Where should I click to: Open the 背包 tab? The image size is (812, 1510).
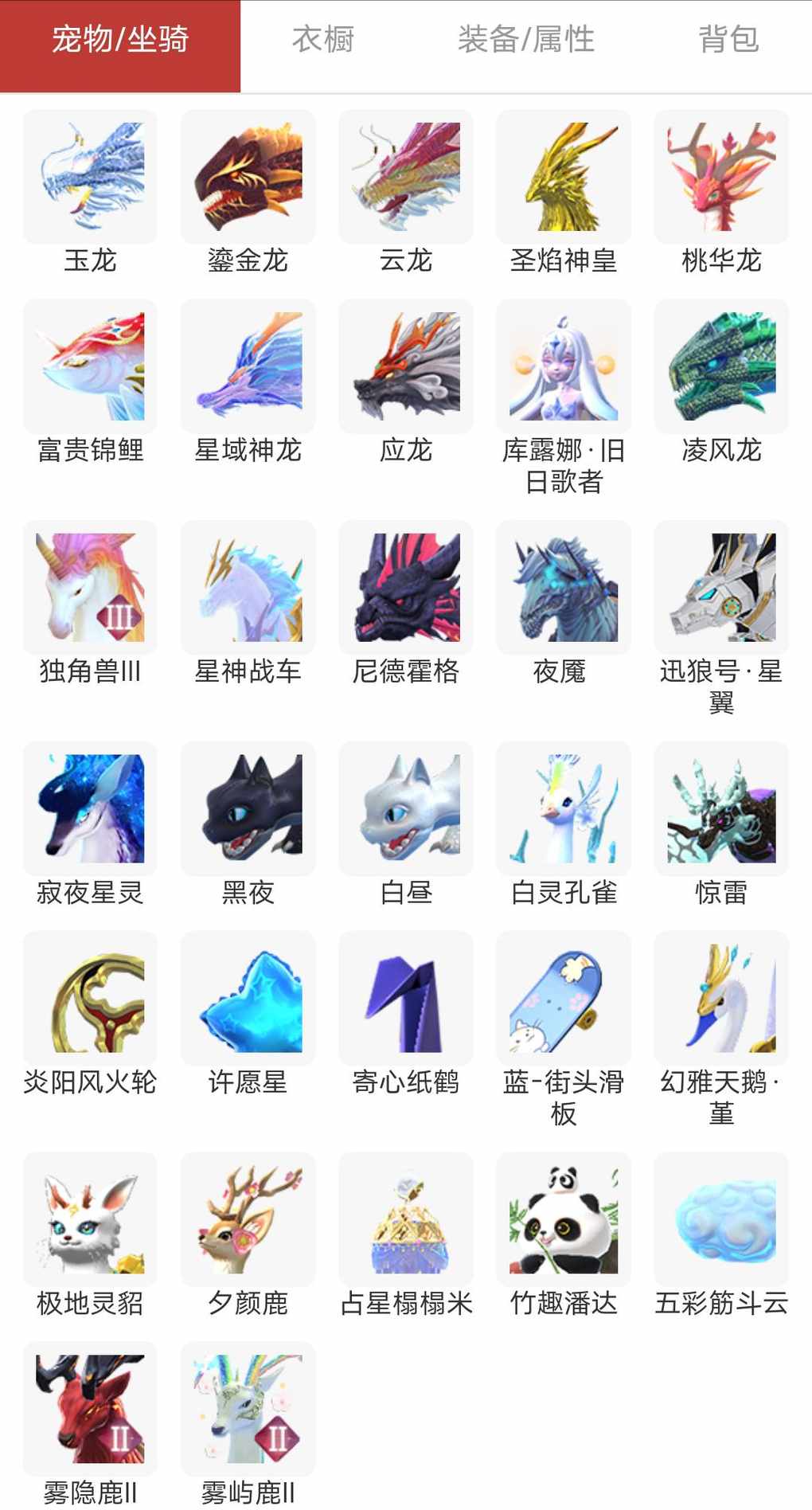pos(728,40)
